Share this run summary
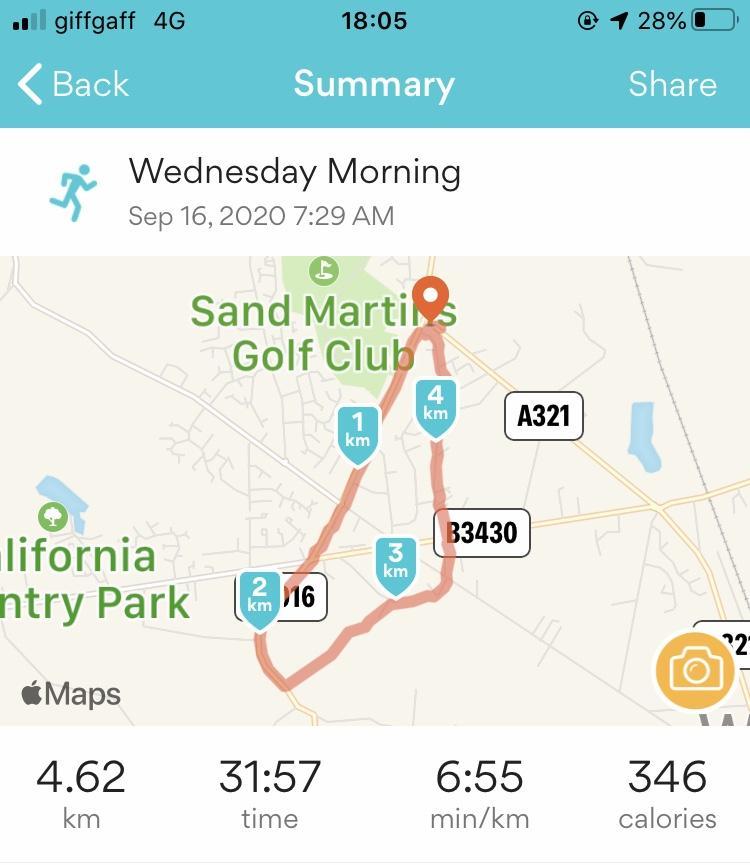The height and width of the screenshot is (865, 750). click(x=672, y=85)
